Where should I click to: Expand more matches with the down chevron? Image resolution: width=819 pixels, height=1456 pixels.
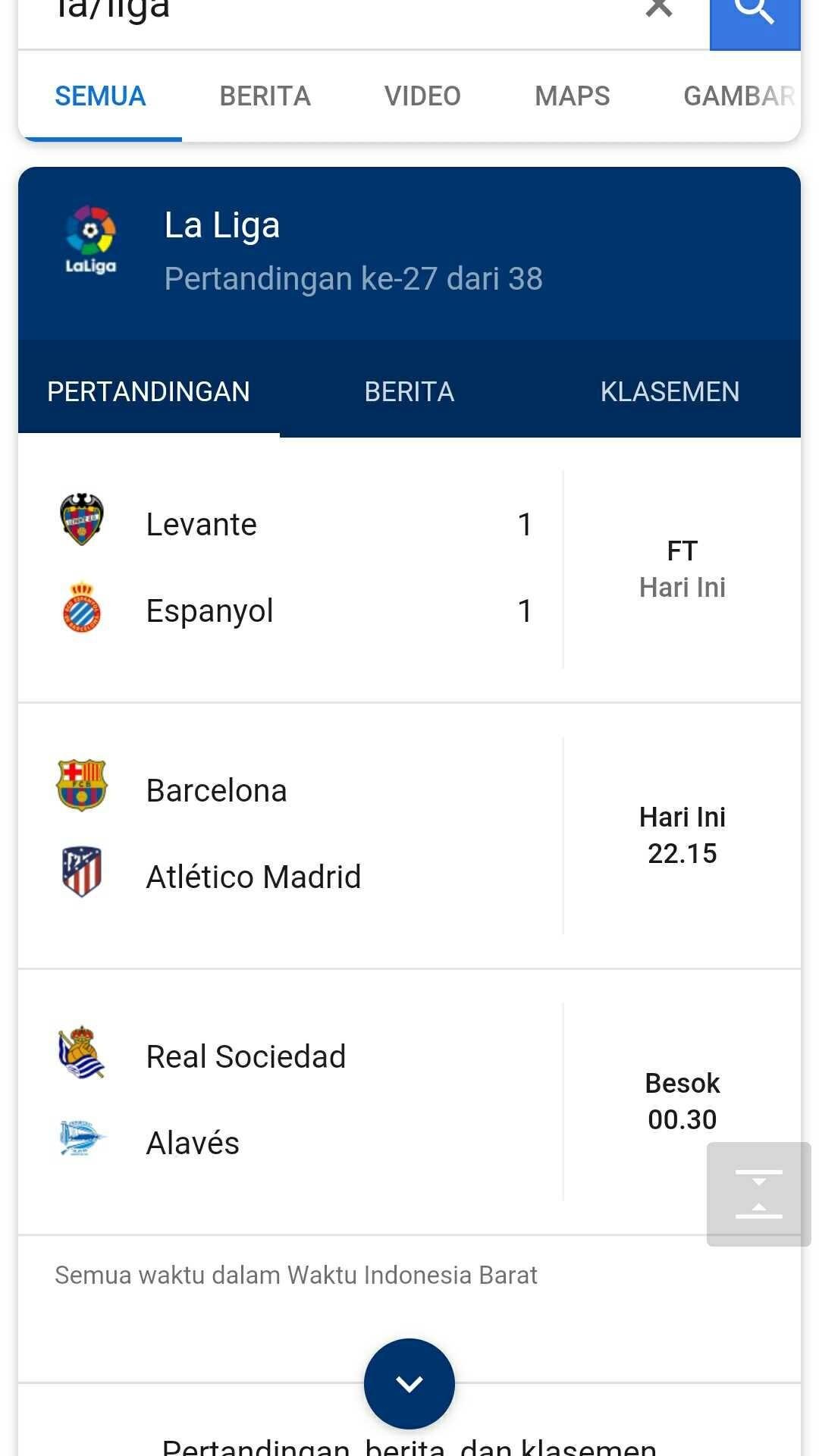[409, 1384]
